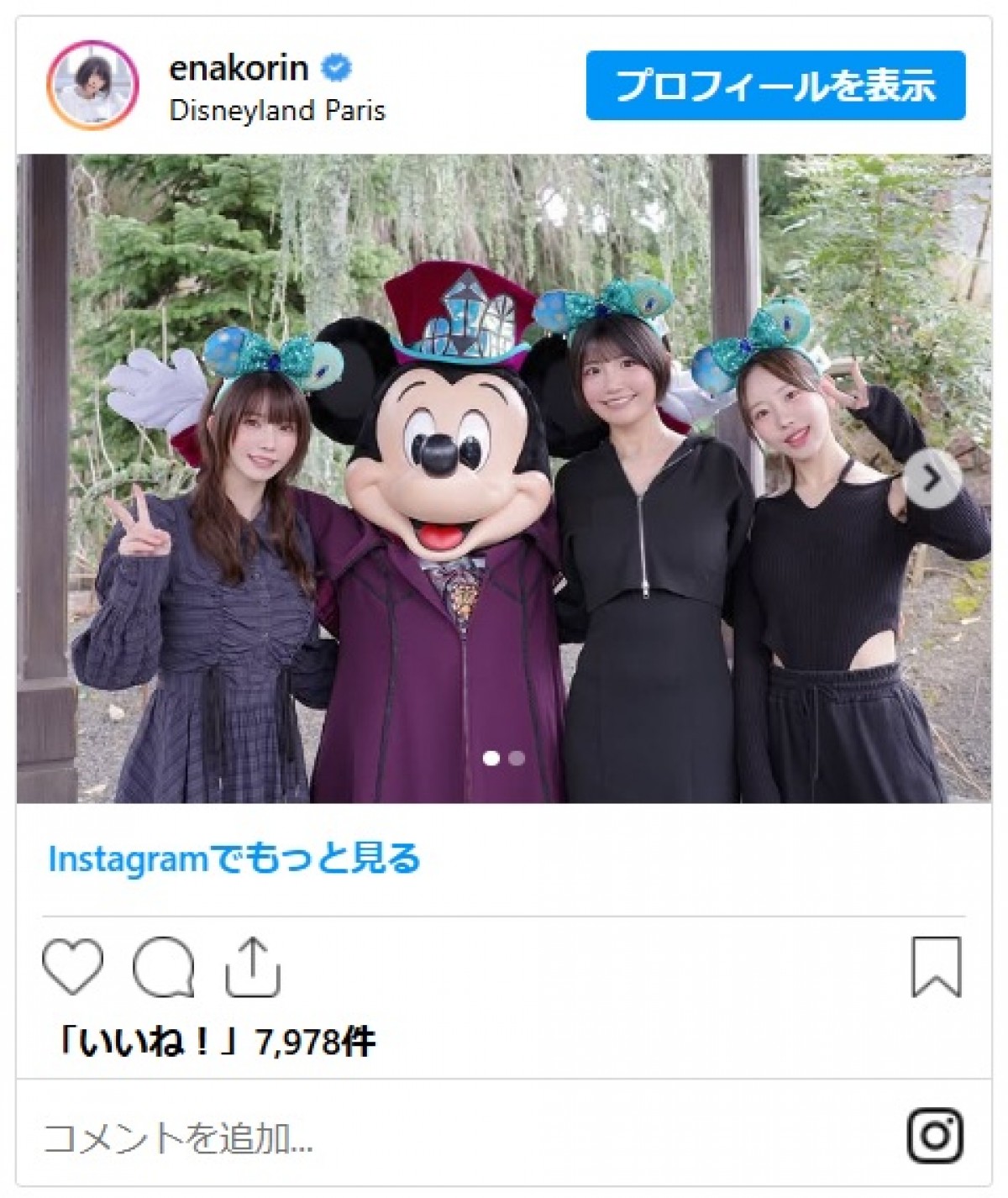Viewport: 1008px width, 1198px height.
Task: Open the Instagram logo icon
Action: click(935, 1137)
